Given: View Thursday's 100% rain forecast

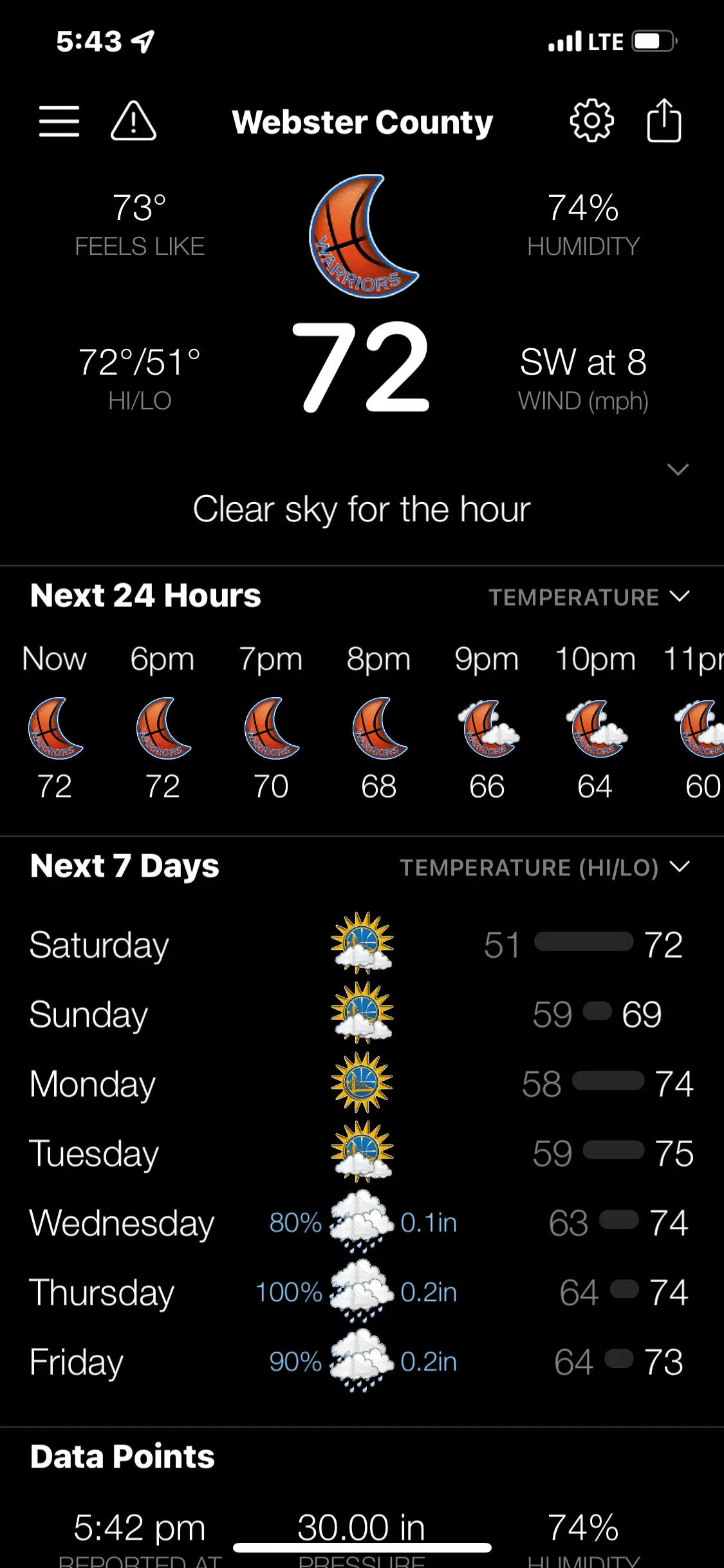Looking at the screenshot, I should coord(362,1292).
